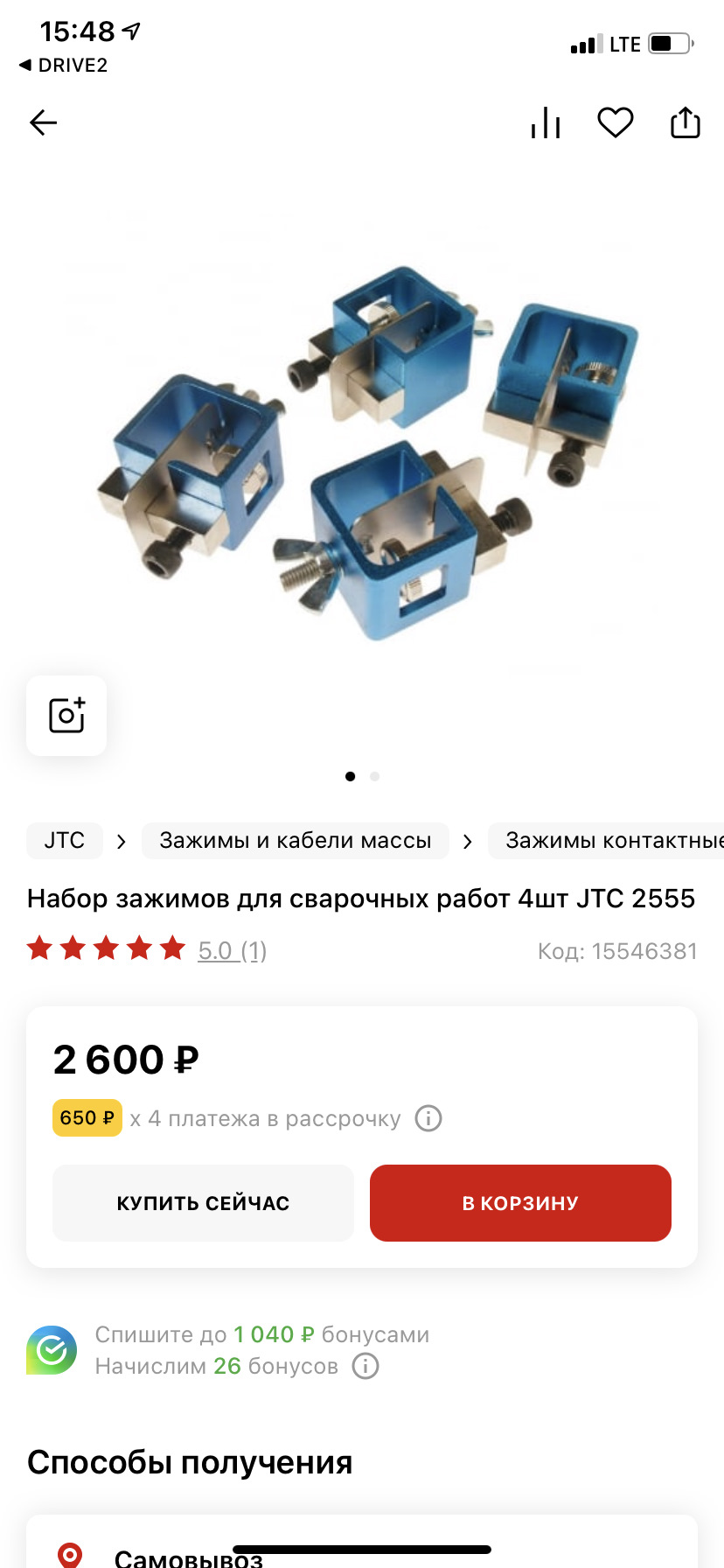
Task: Open the JTC brand chip
Action: click(65, 840)
